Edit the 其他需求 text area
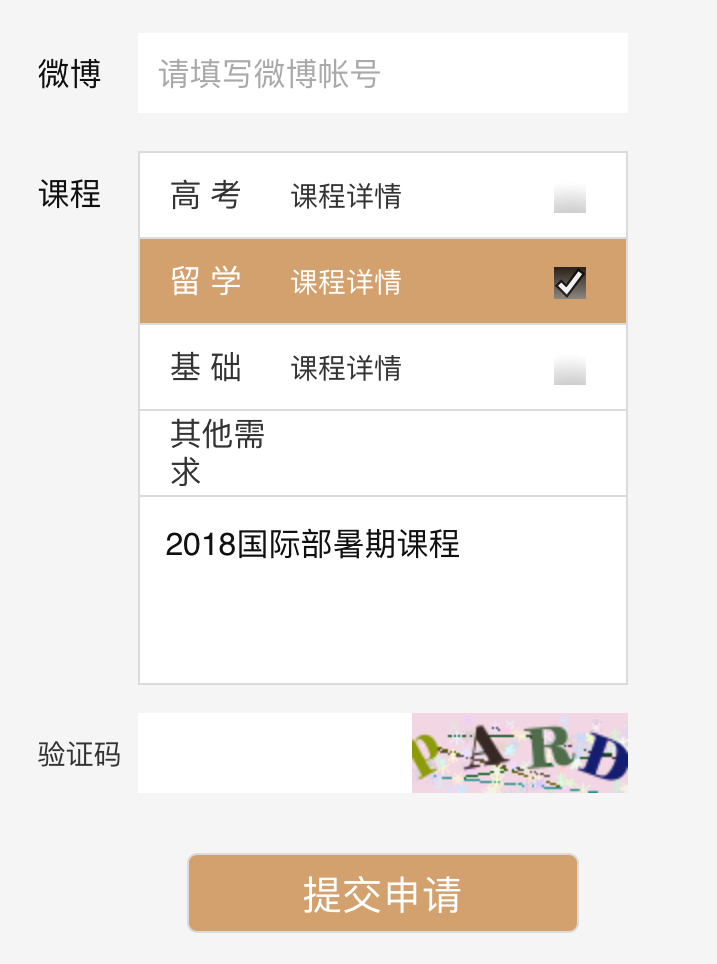 (382, 590)
